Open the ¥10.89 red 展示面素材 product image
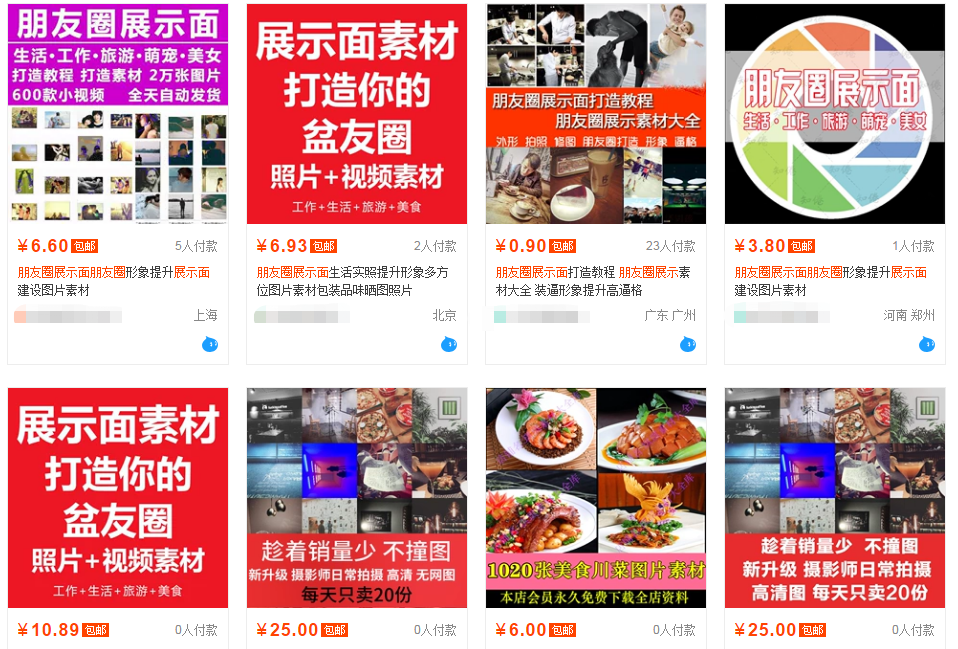Viewport: 958px width, 649px height. tap(118, 498)
